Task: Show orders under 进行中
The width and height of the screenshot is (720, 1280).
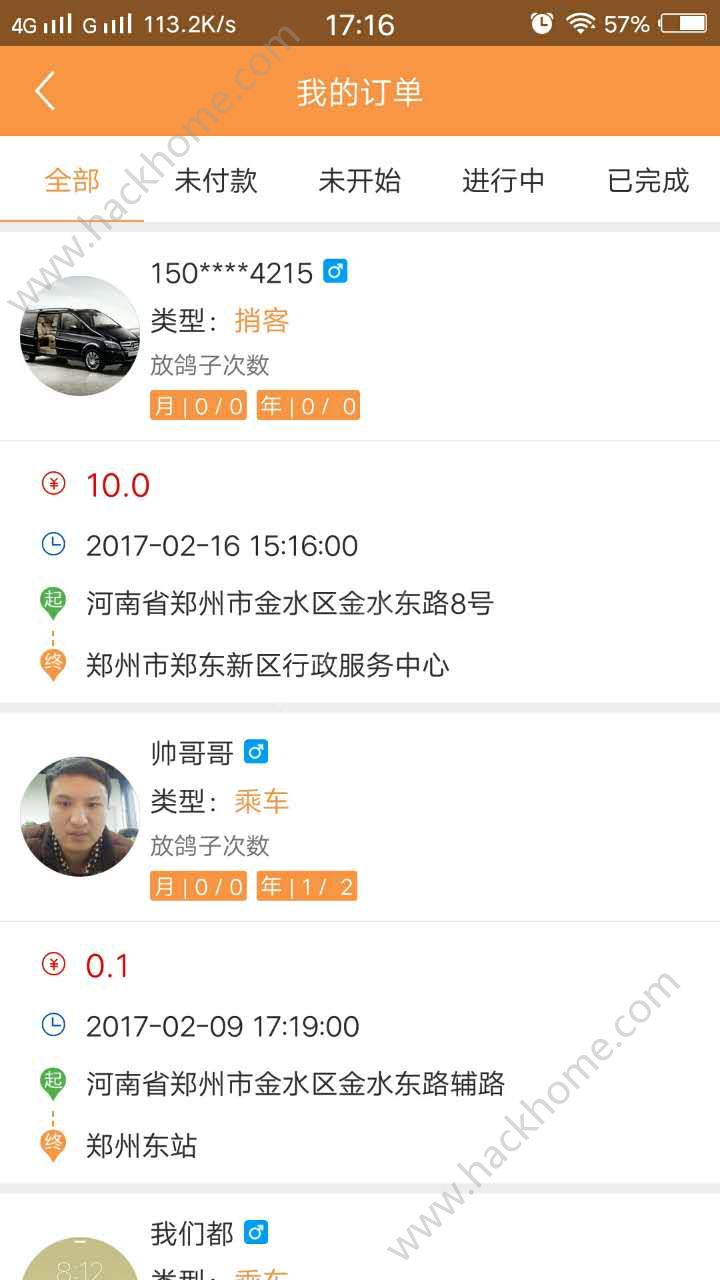Action: click(x=503, y=181)
